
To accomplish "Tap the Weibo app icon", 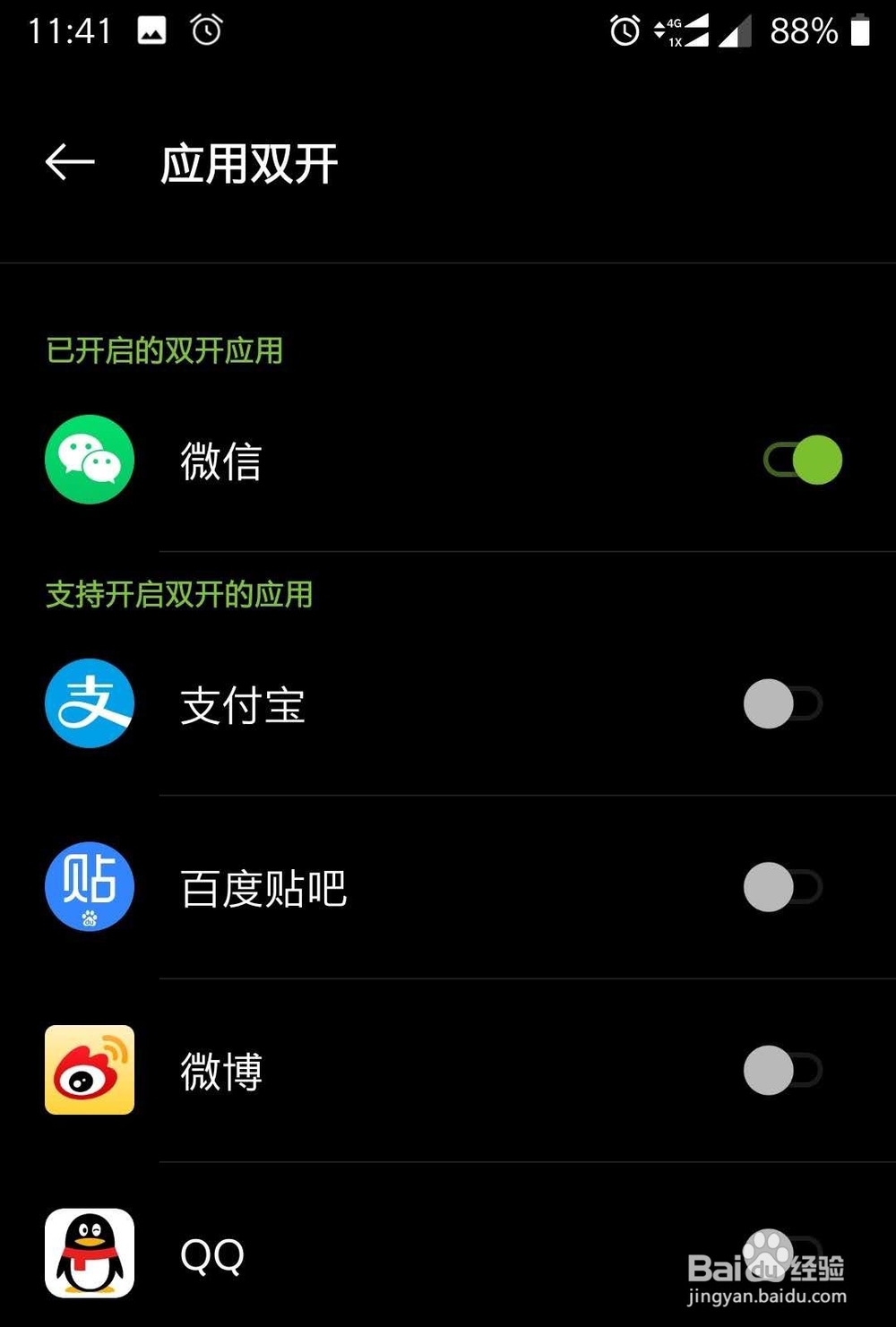I will (89, 1072).
